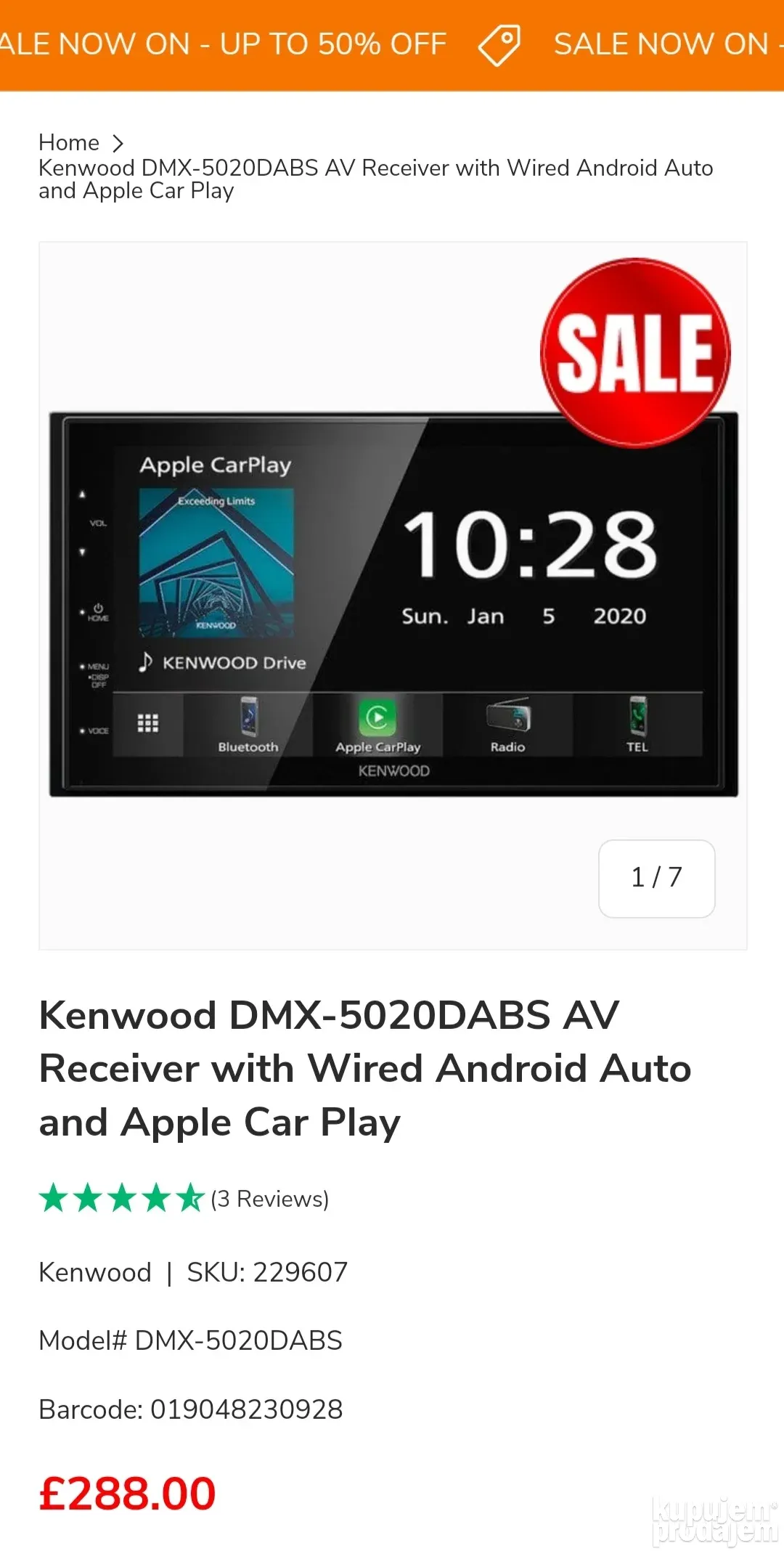Screen dimensions: 784x1551
Task: Open the 3 Reviews link
Action: coord(269,1199)
